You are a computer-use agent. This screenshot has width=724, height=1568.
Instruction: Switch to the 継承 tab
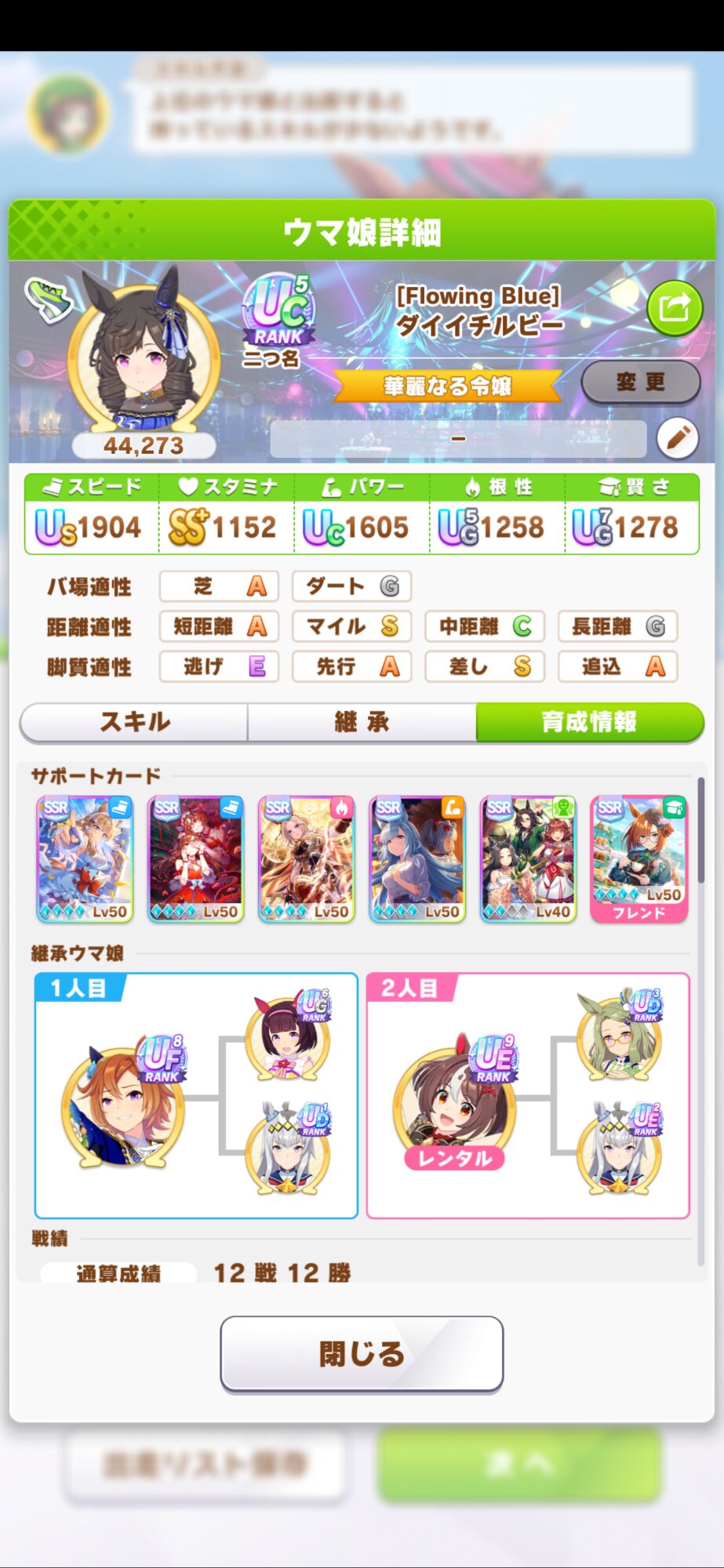(362, 721)
